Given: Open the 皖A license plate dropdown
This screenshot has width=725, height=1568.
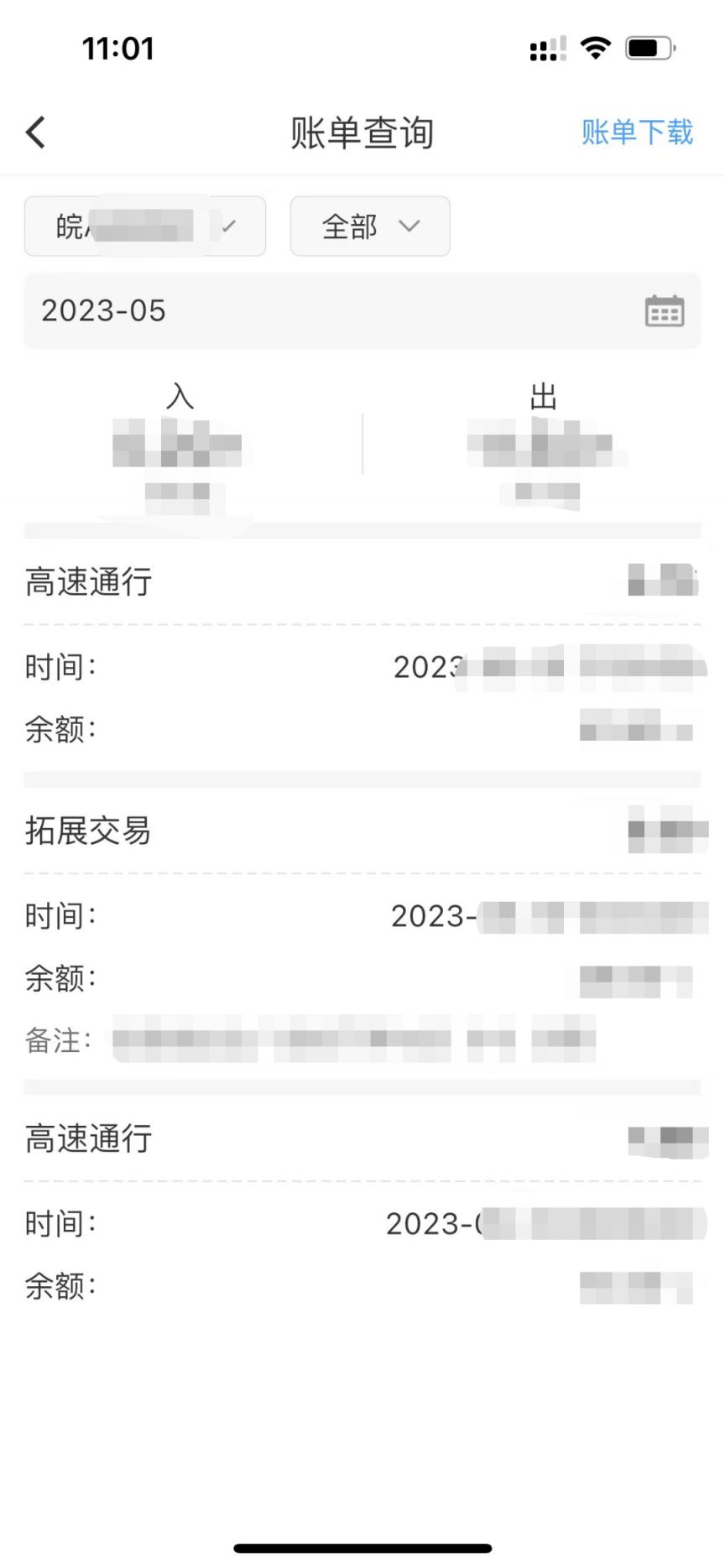Looking at the screenshot, I should (143, 226).
